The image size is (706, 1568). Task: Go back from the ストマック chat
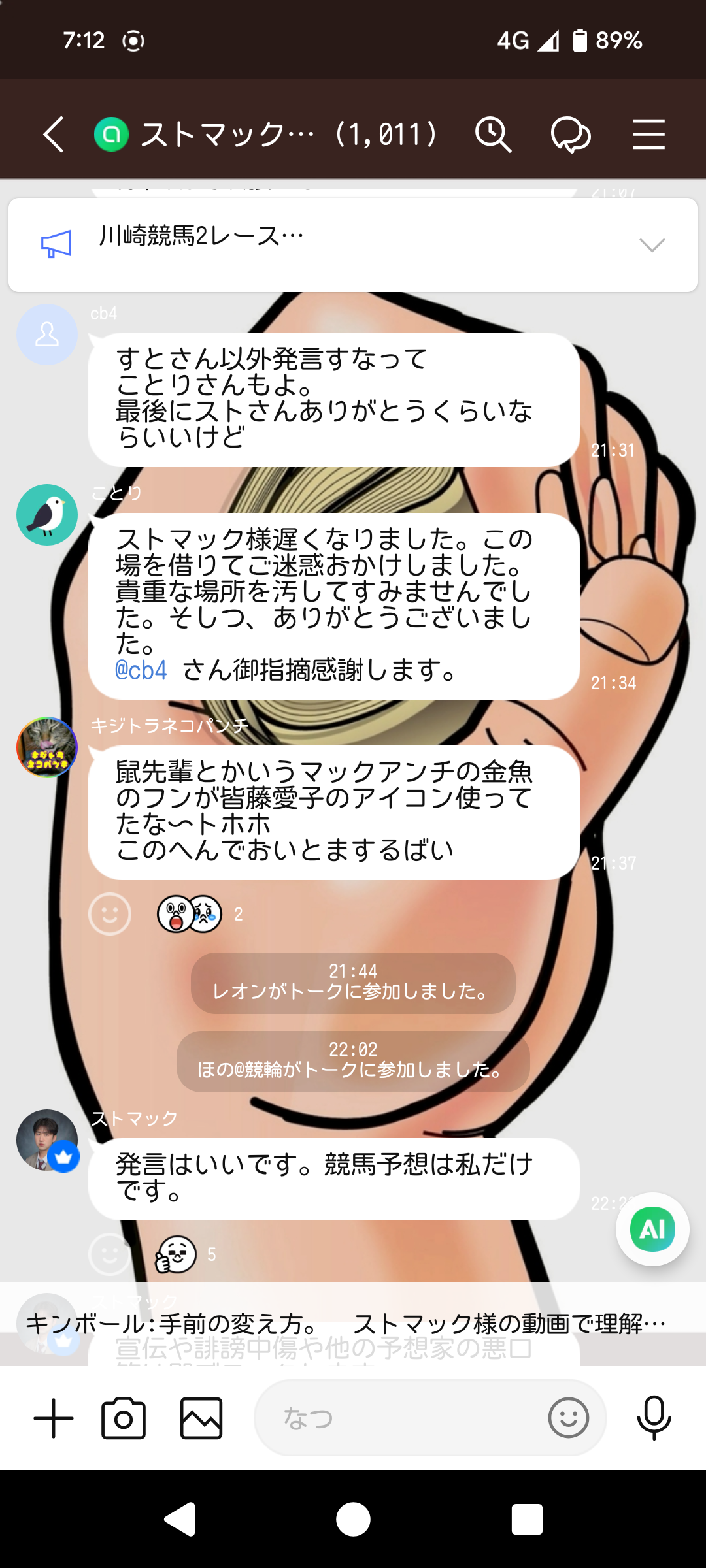point(54,135)
